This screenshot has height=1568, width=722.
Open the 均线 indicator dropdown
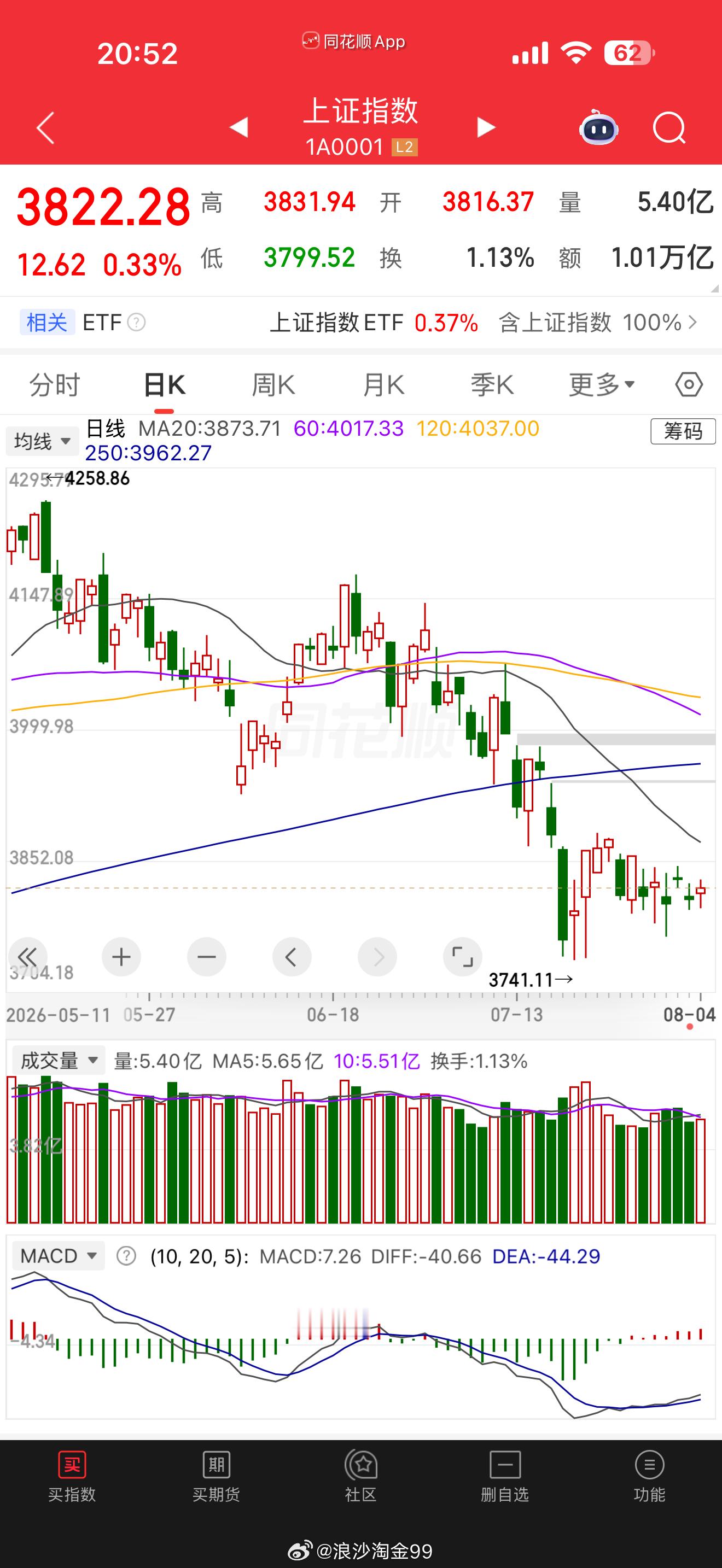pos(42,441)
